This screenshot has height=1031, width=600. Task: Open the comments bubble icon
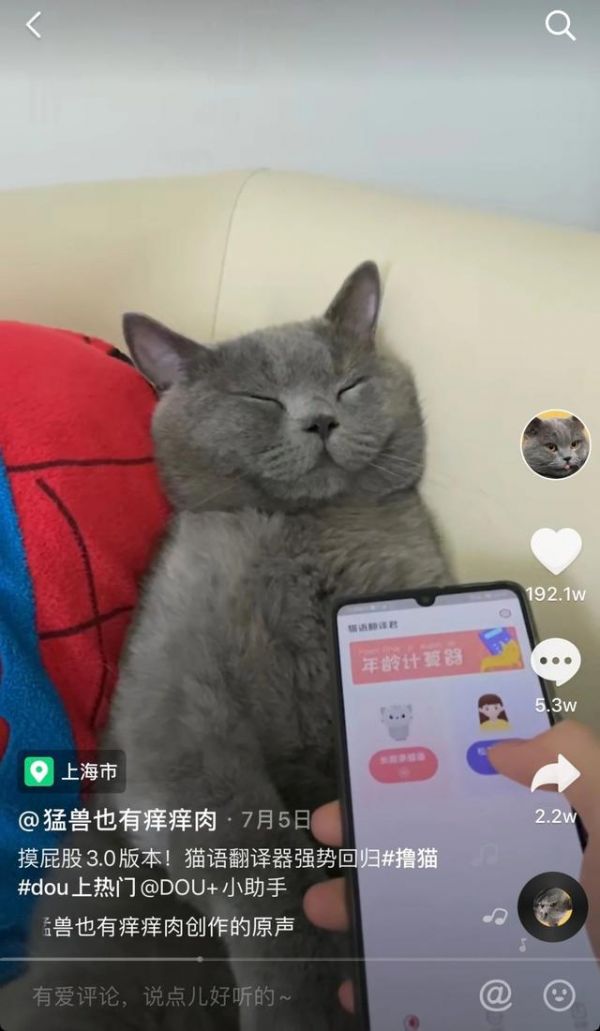[x=555, y=662]
